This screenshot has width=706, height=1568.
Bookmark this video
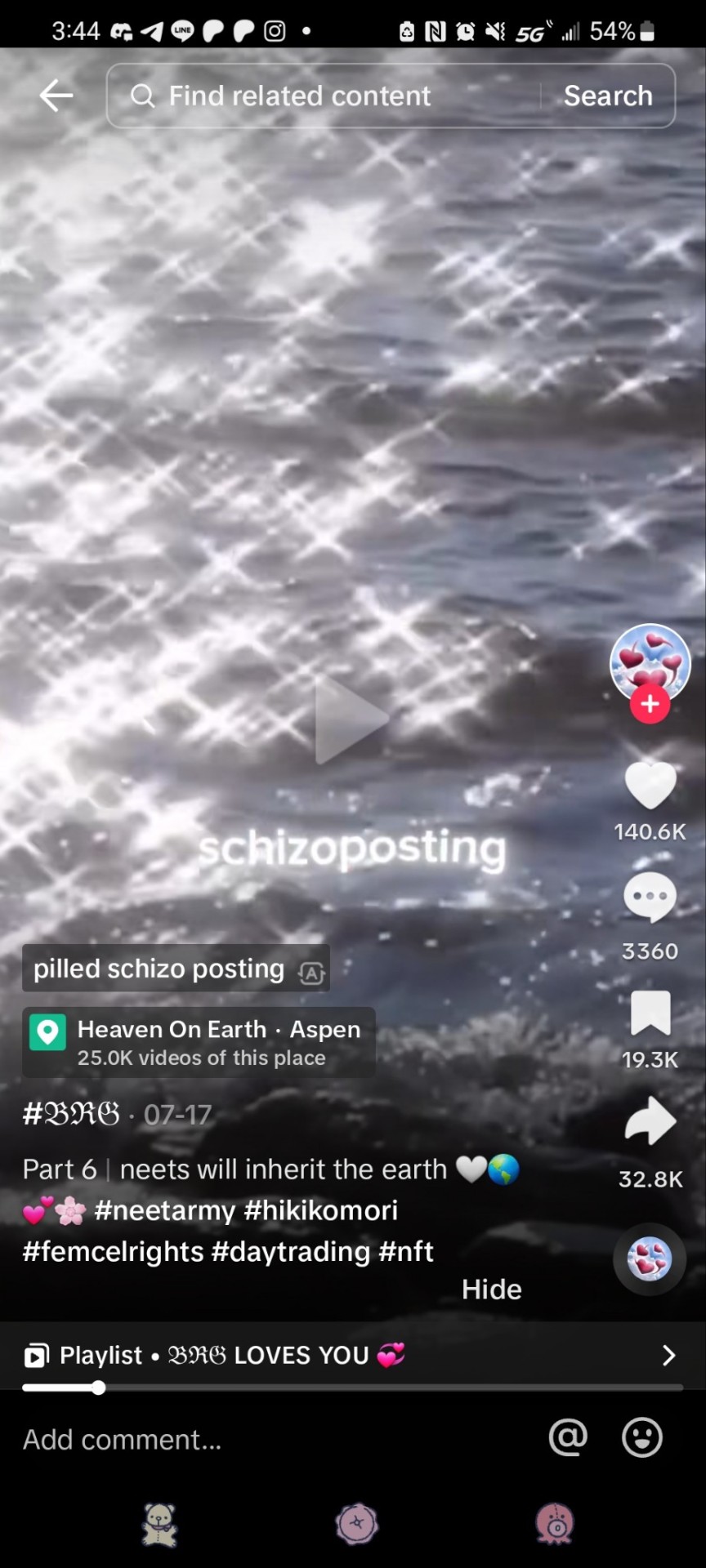[650, 1013]
